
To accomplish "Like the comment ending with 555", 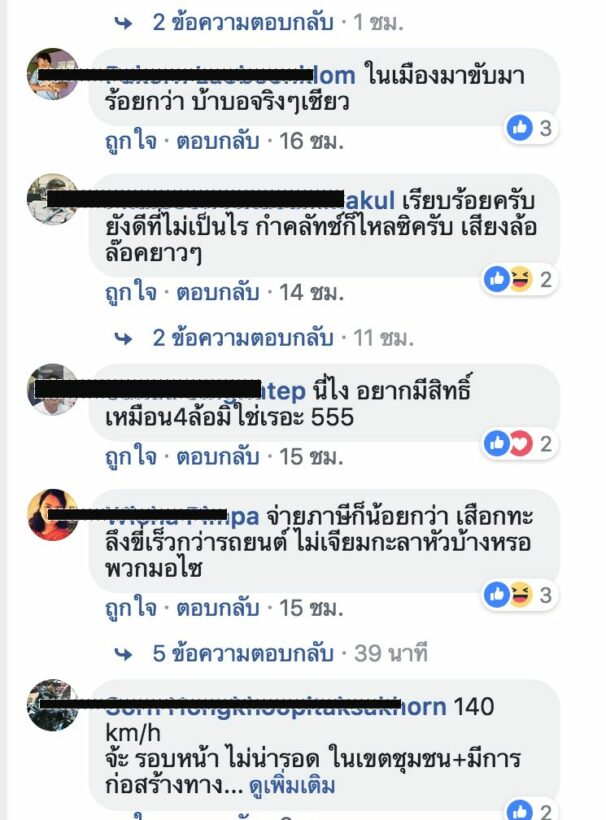I will pyautogui.click(x=130, y=457).
